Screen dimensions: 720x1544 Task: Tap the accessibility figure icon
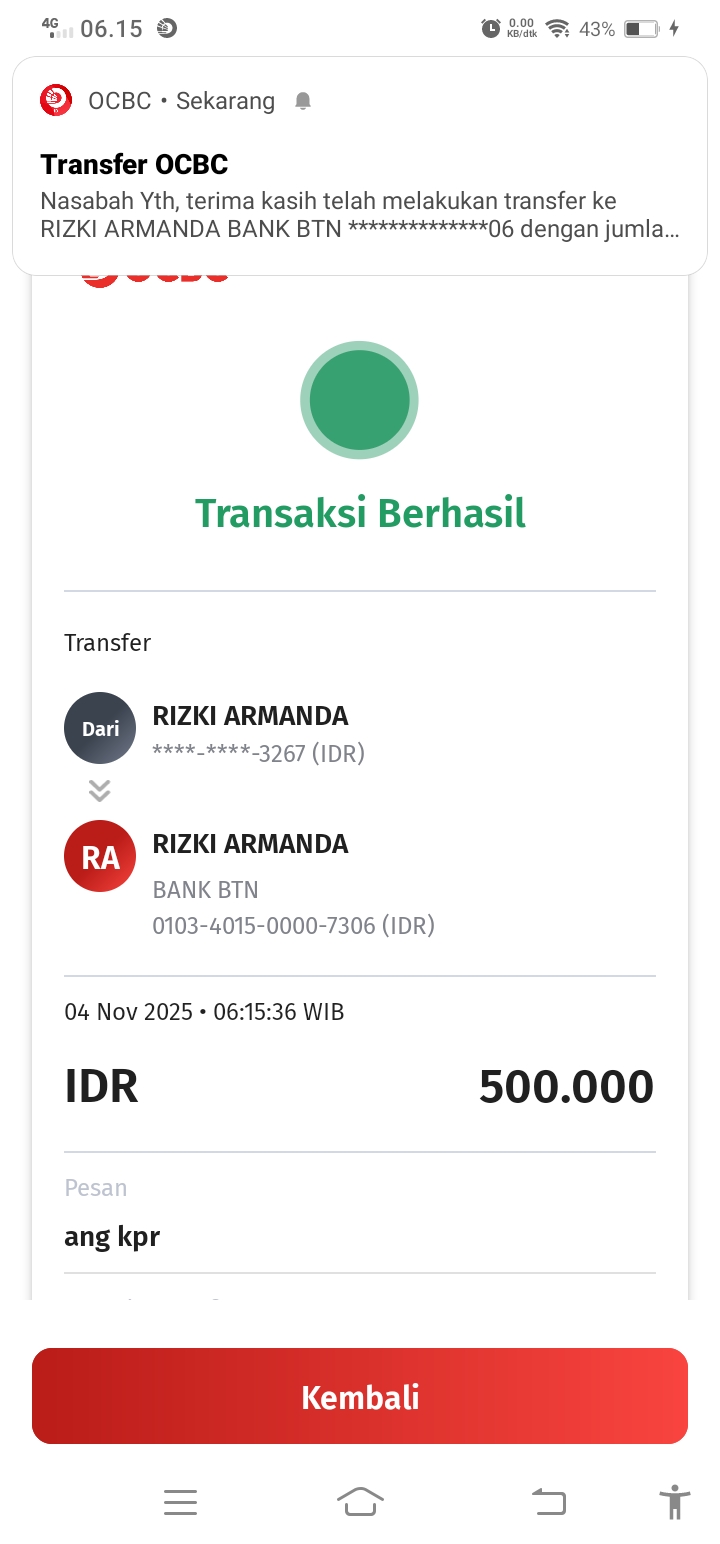click(x=675, y=1501)
